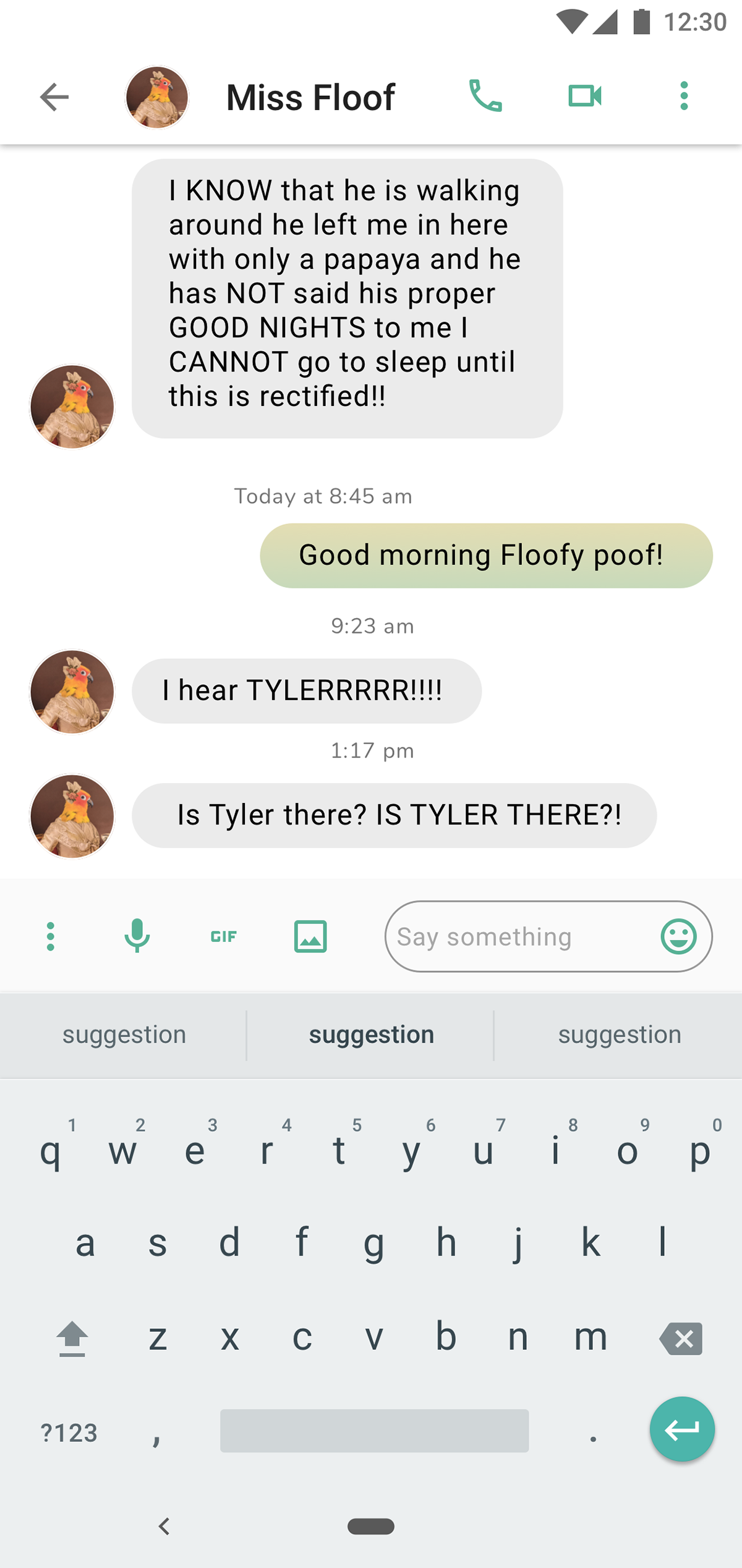This screenshot has width=742, height=1568.
Task: Choose the bold middle keyboard suggestion
Action: tap(371, 1035)
